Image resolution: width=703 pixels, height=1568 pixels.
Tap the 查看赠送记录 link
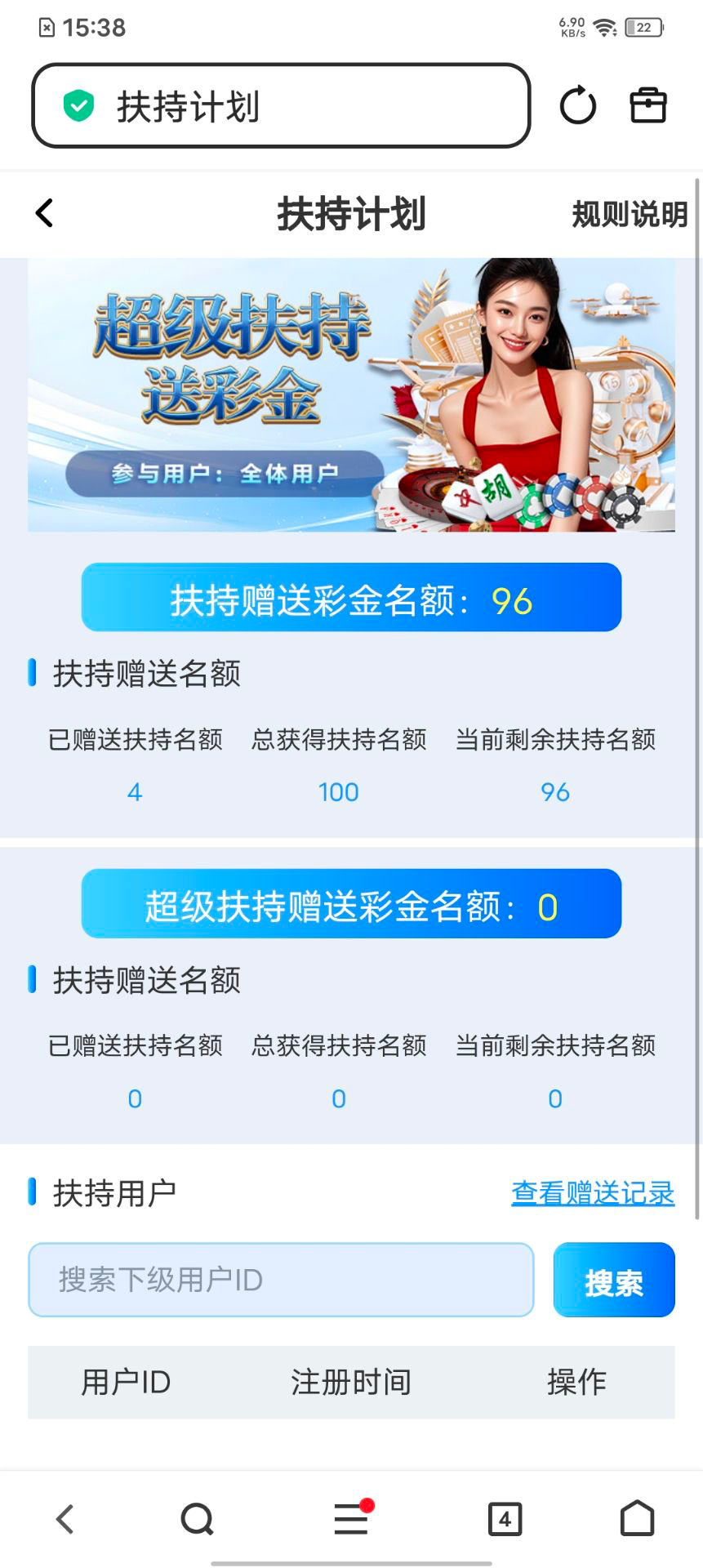pos(591,1194)
